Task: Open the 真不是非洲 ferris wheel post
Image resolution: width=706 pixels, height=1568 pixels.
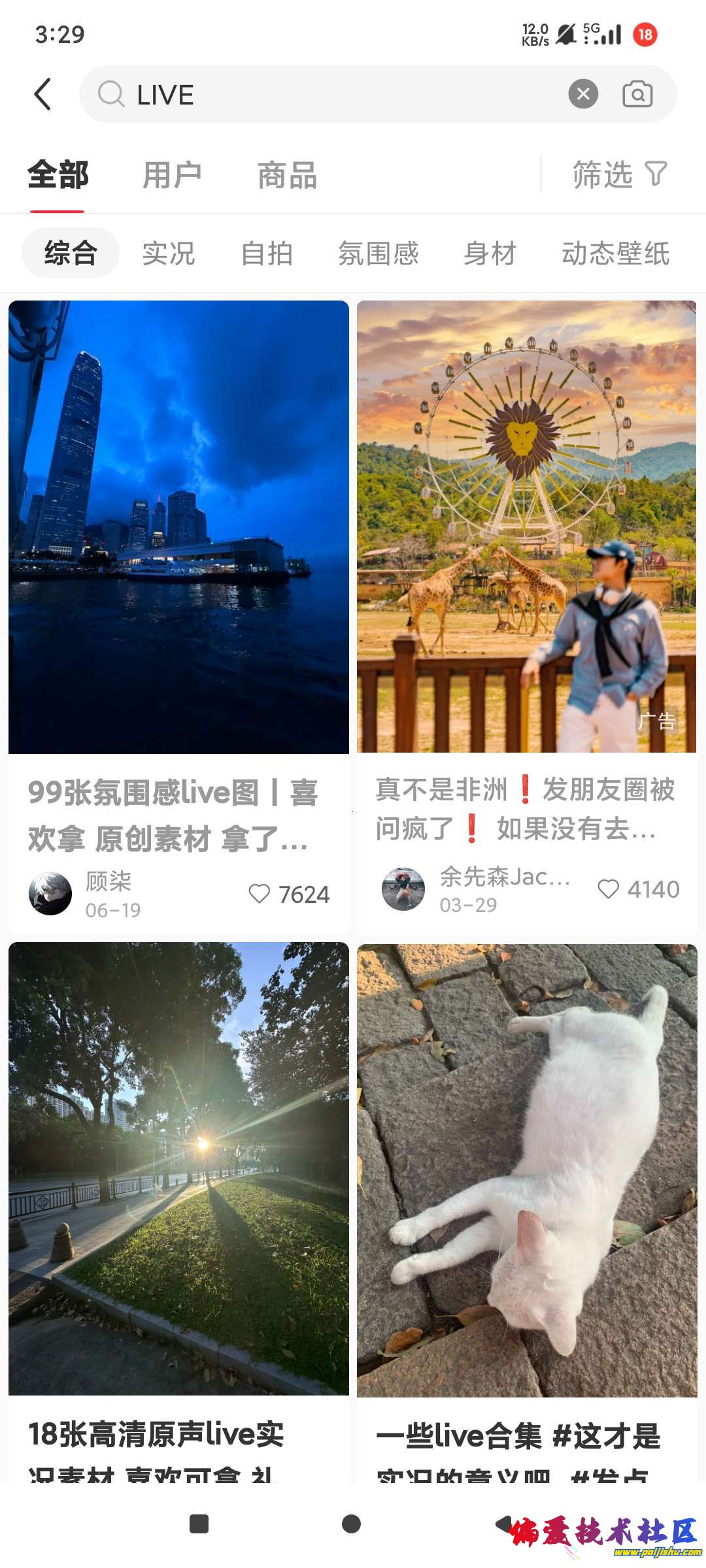Action: [x=526, y=527]
